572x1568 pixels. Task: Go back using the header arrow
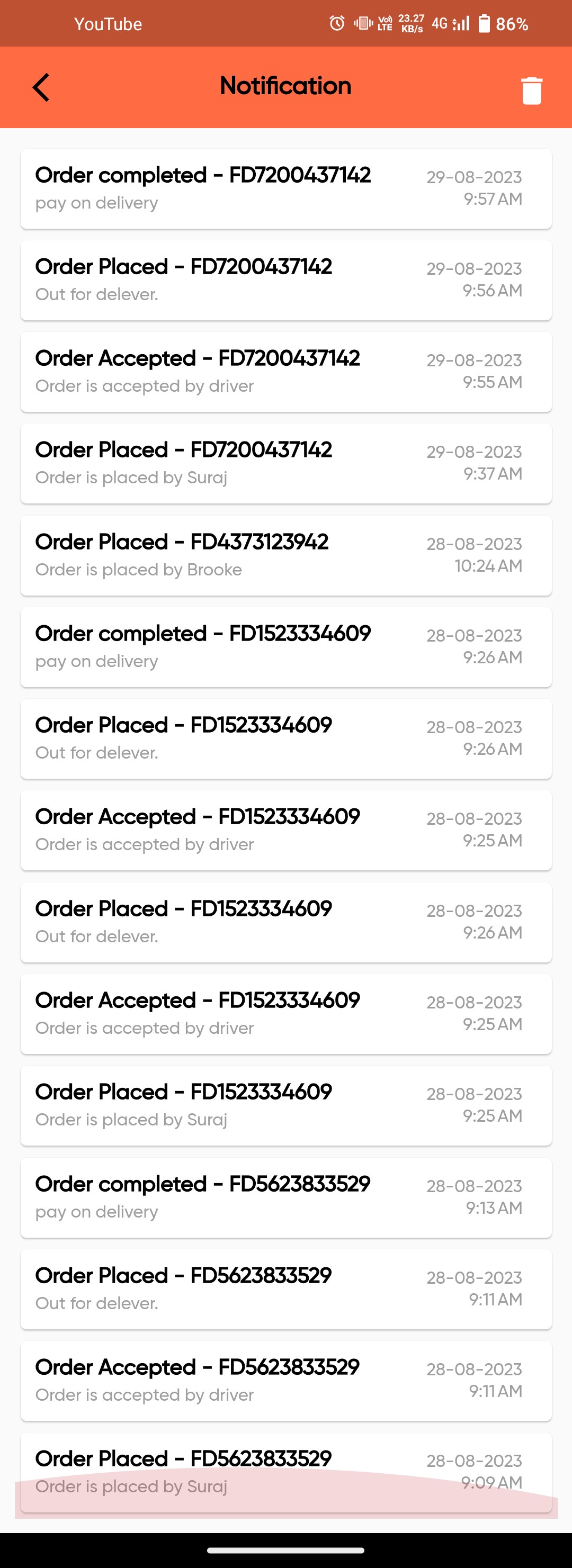pyautogui.click(x=41, y=88)
